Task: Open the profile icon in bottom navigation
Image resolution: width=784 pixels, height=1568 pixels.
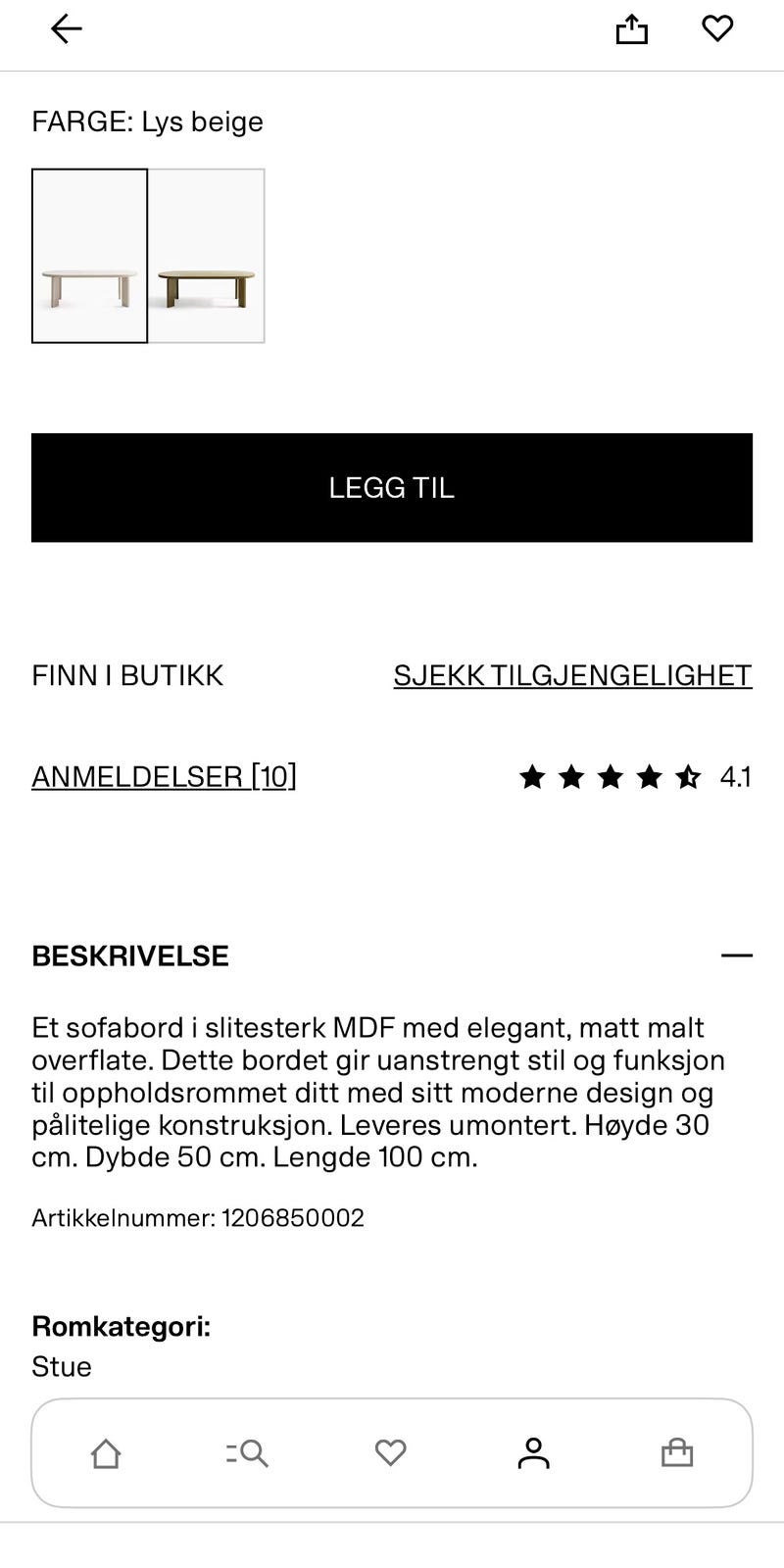Action: point(533,1453)
